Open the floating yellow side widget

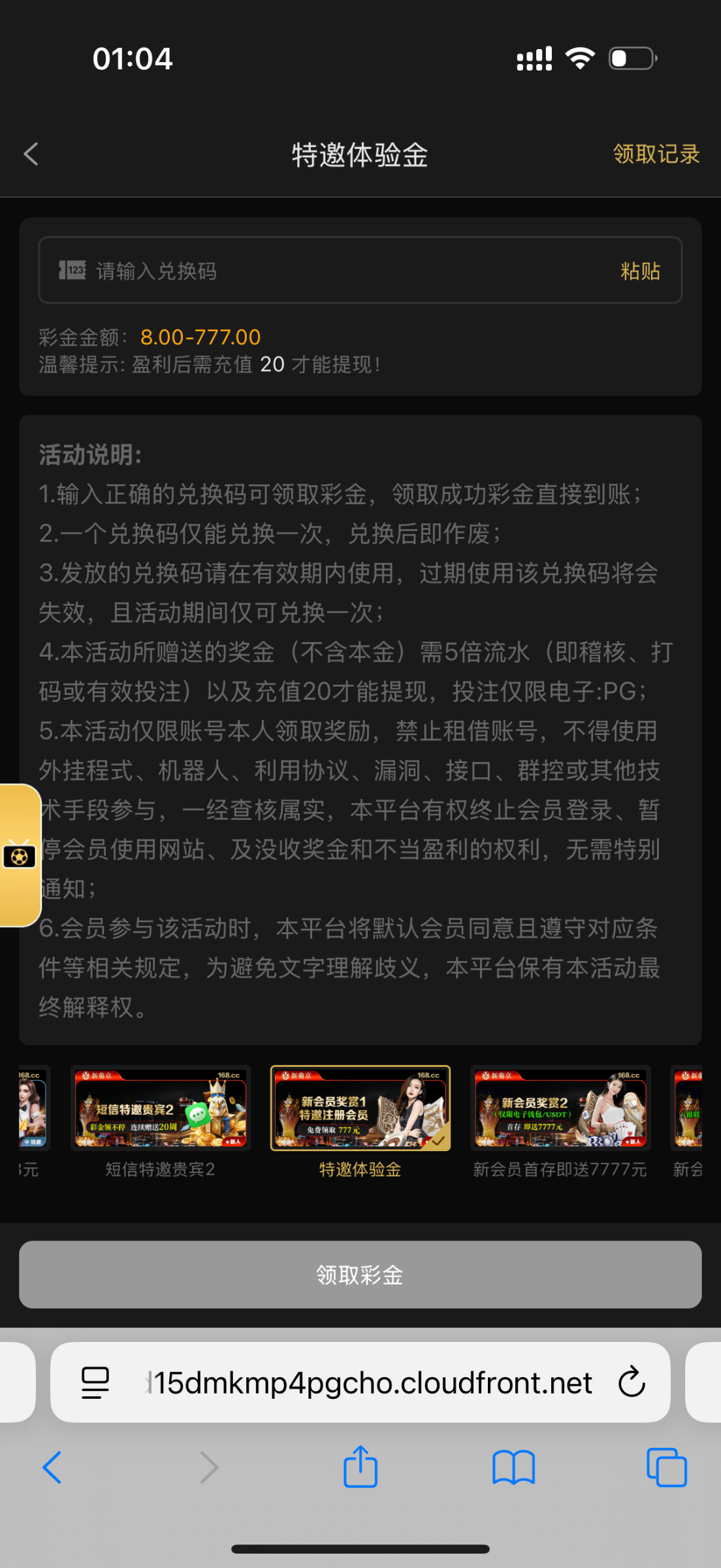[x=20, y=855]
